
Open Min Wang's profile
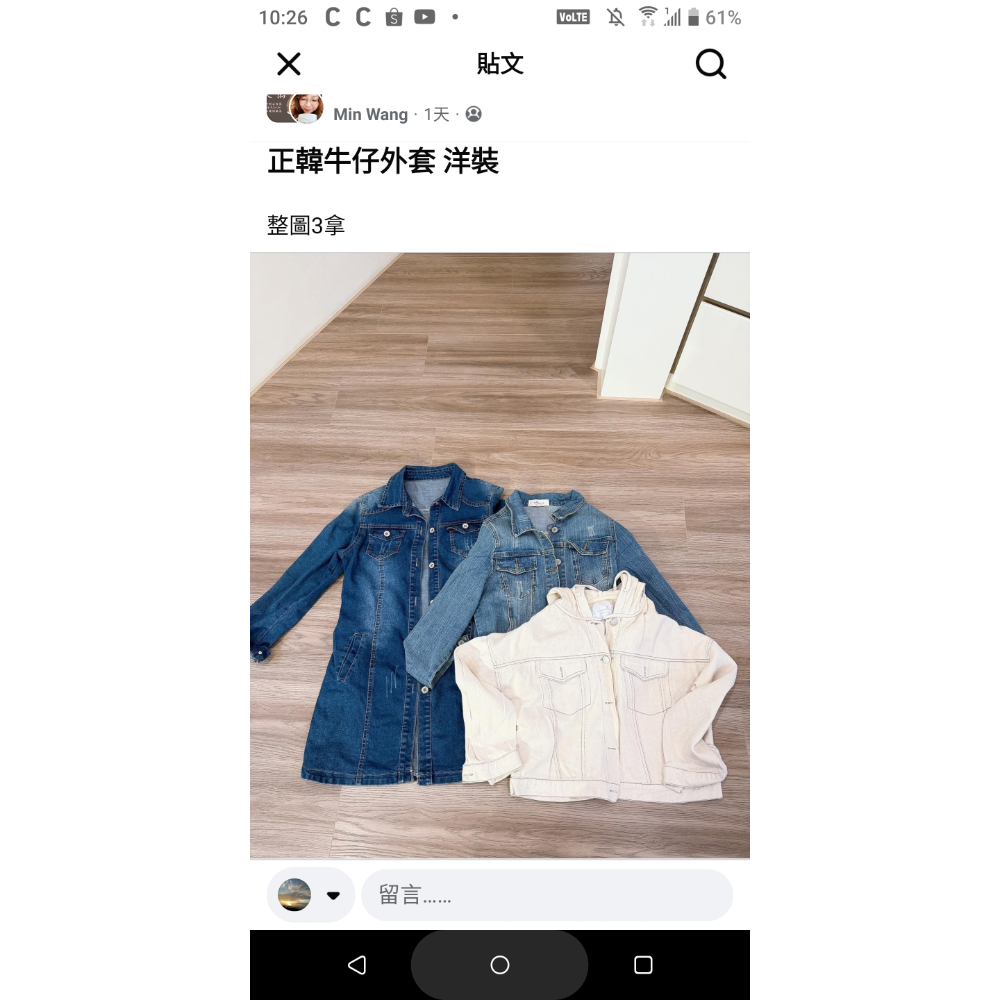(370, 114)
